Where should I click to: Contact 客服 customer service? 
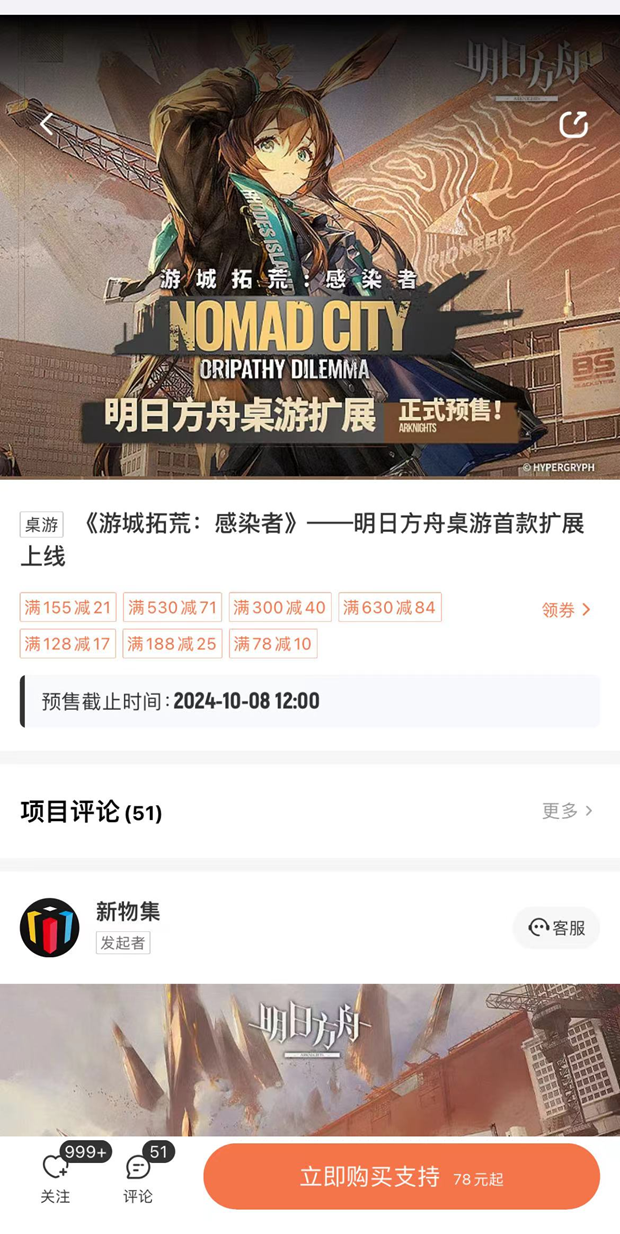tap(557, 928)
